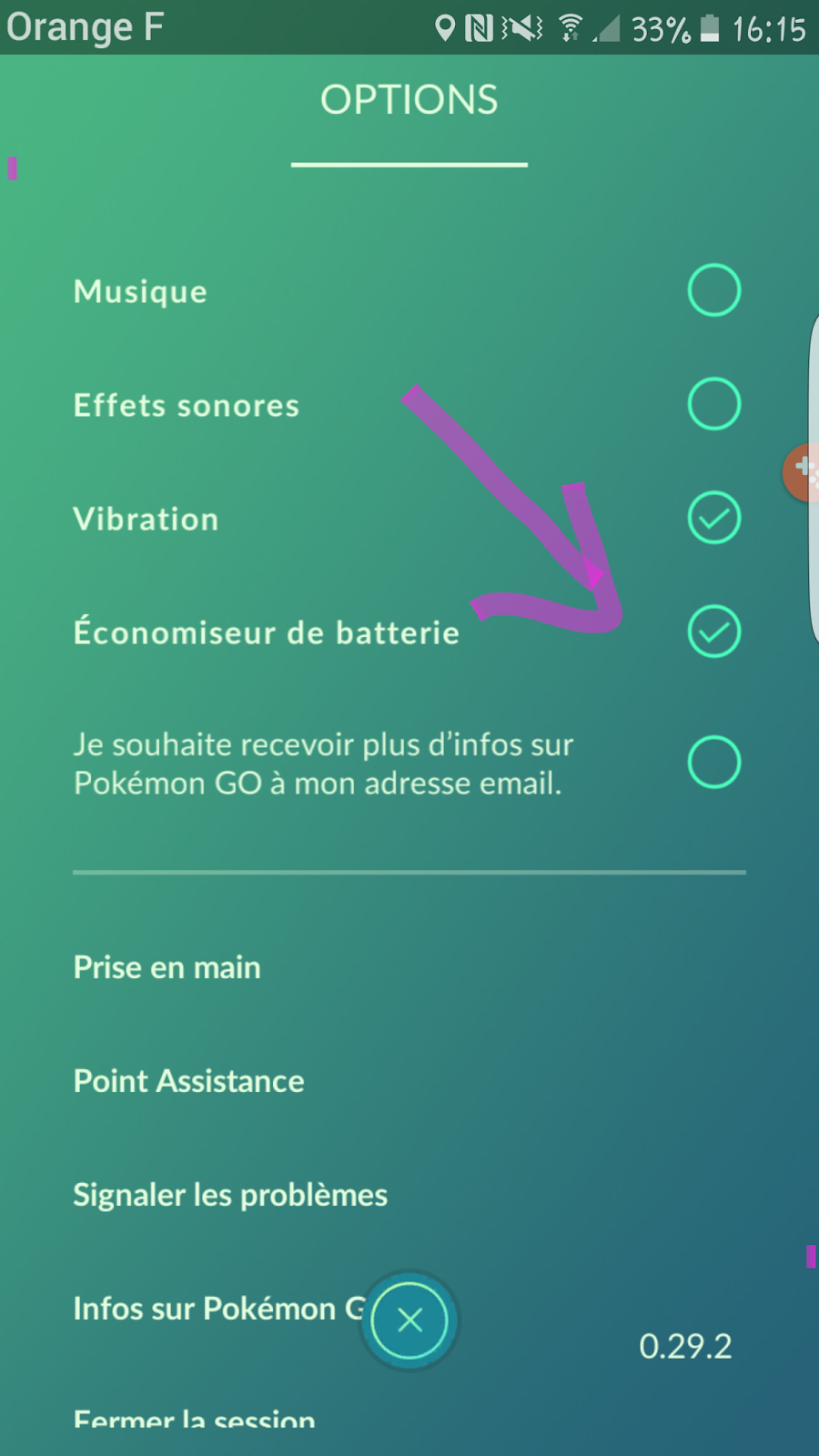Open Point Assistance
This screenshot has width=819, height=1456.
pos(188,1081)
